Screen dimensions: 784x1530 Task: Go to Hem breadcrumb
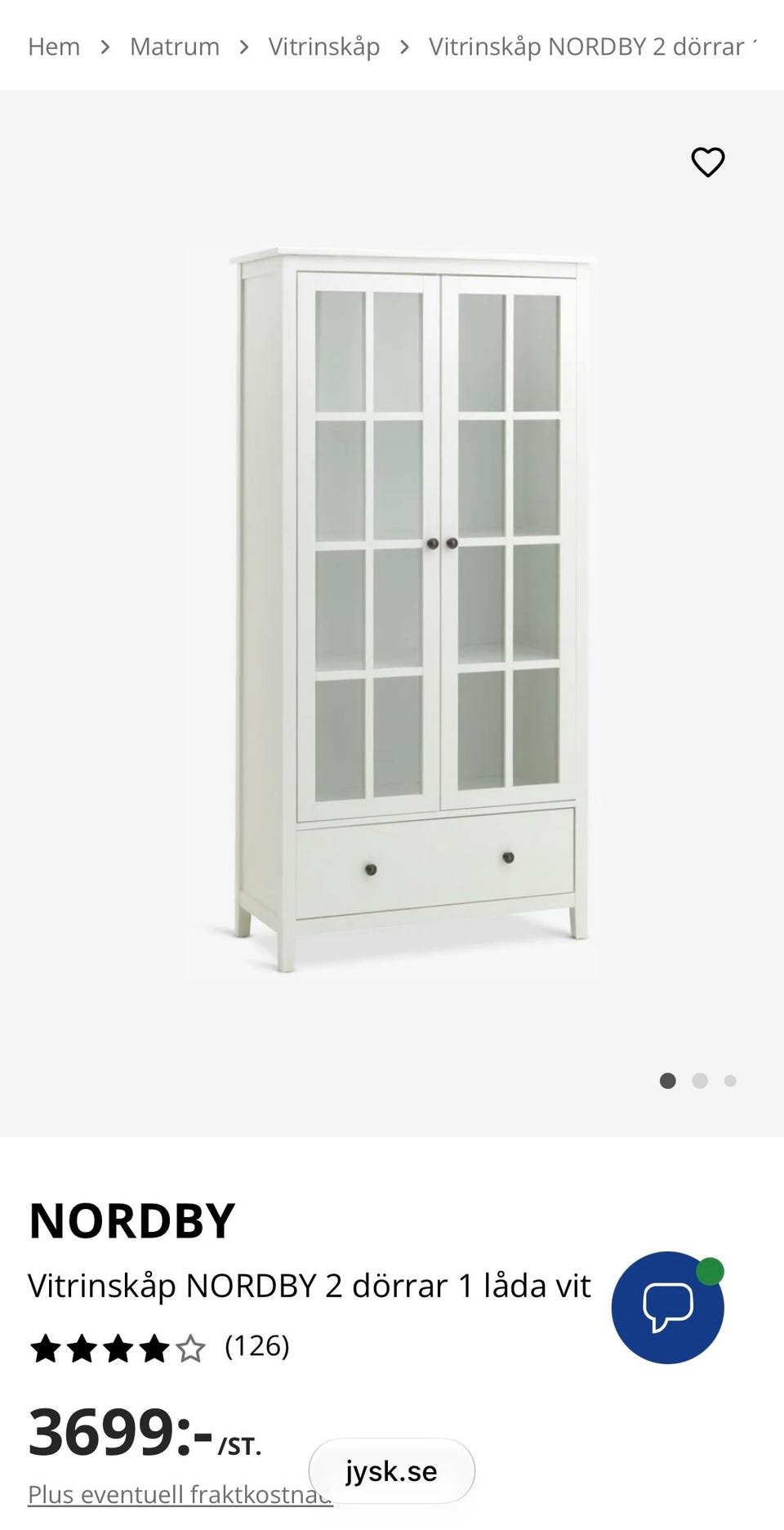pyautogui.click(x=54, y=47)
